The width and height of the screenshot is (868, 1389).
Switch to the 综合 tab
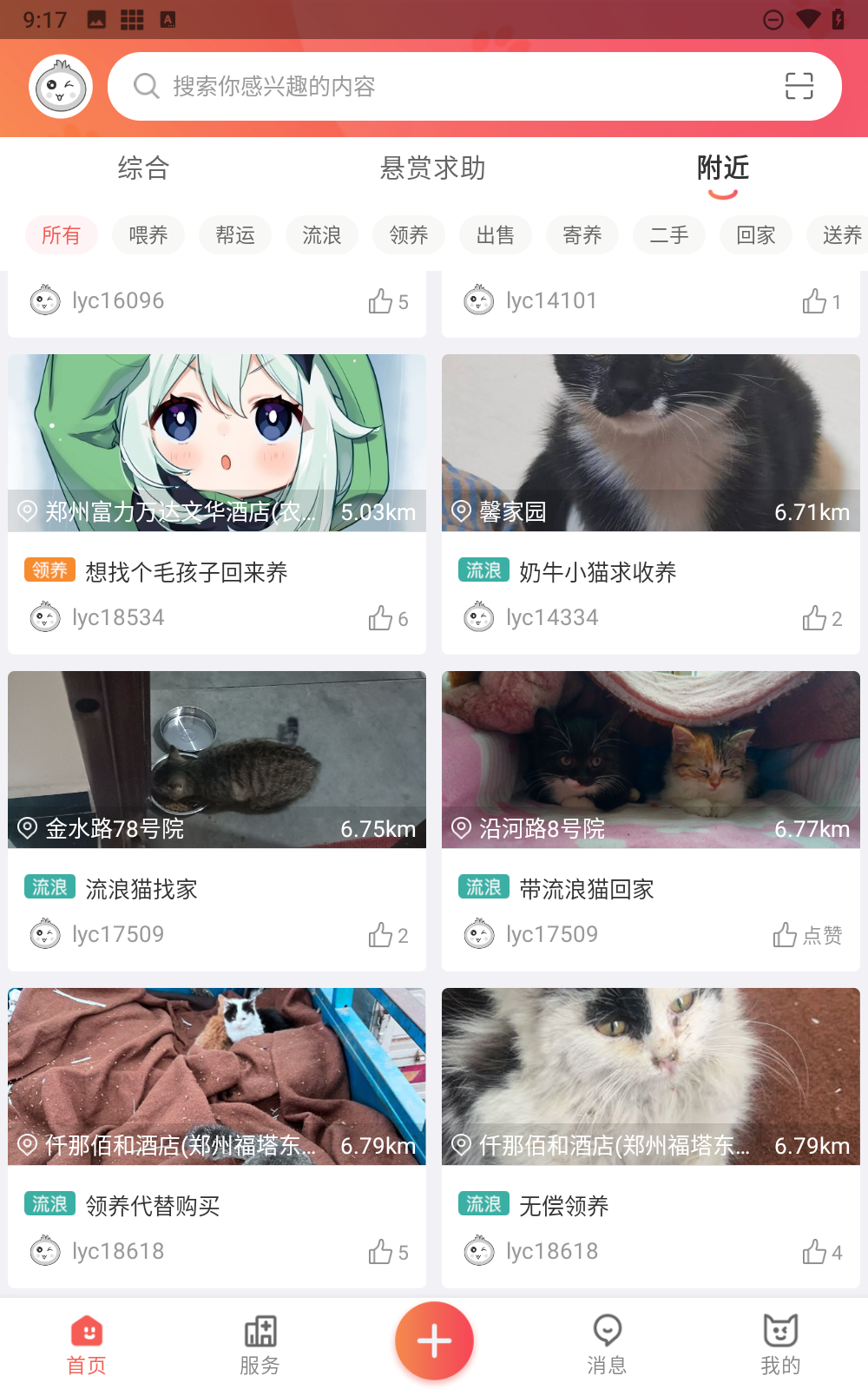(x=141, y=168)
